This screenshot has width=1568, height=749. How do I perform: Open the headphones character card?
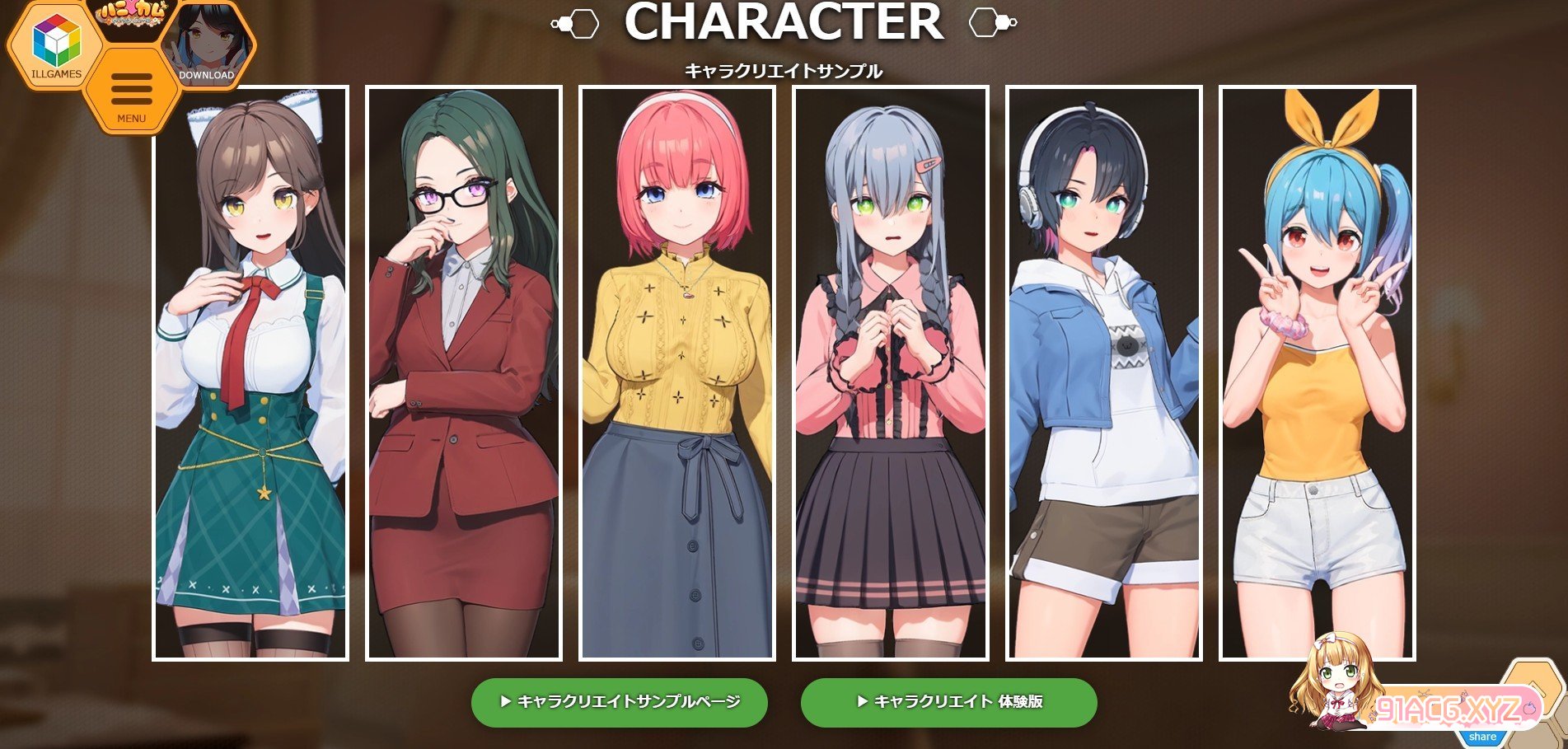click(1104, 372)
